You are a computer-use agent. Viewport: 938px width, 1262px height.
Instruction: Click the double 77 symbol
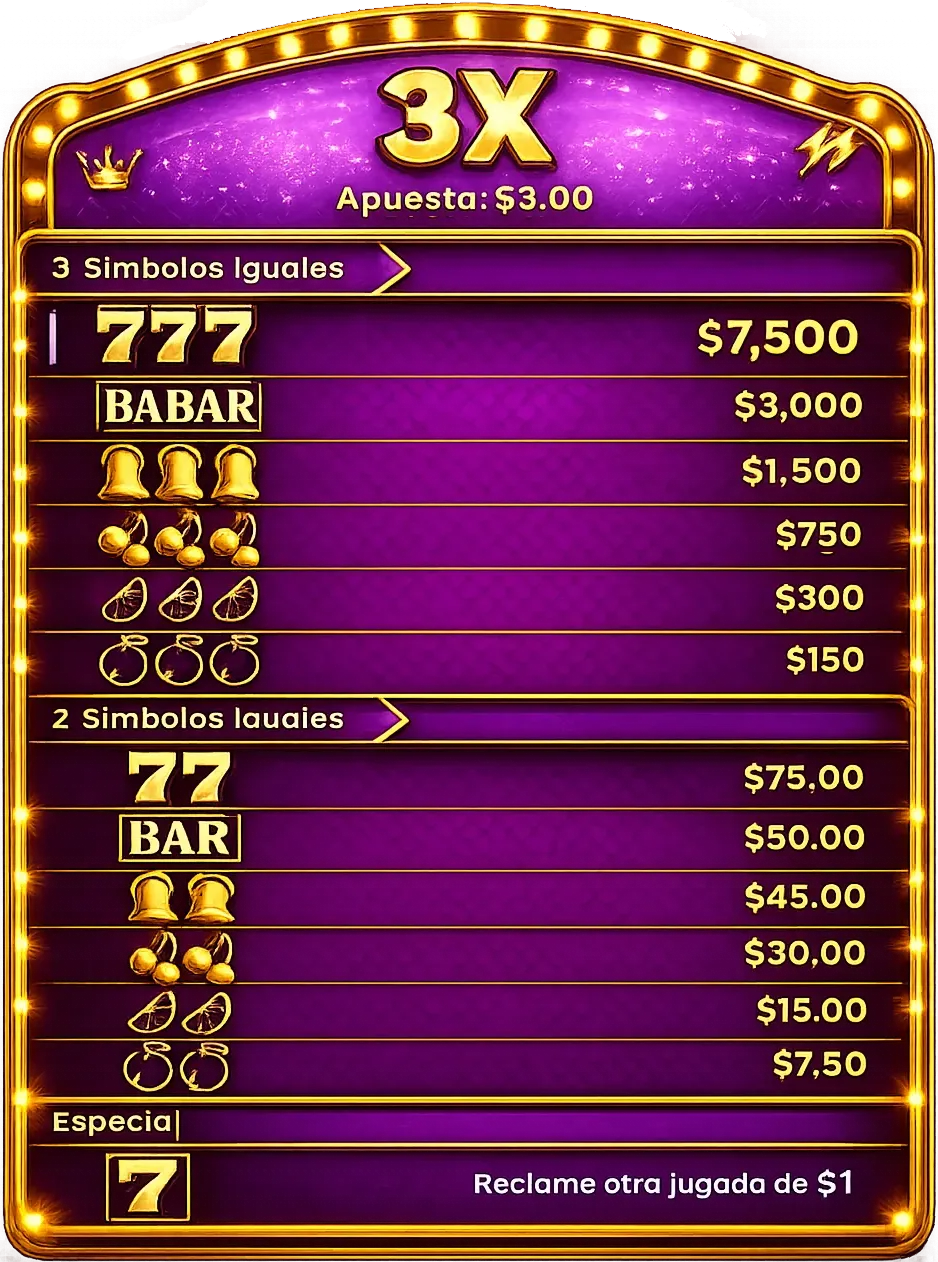pyautogui.click(x=180, y=775)
